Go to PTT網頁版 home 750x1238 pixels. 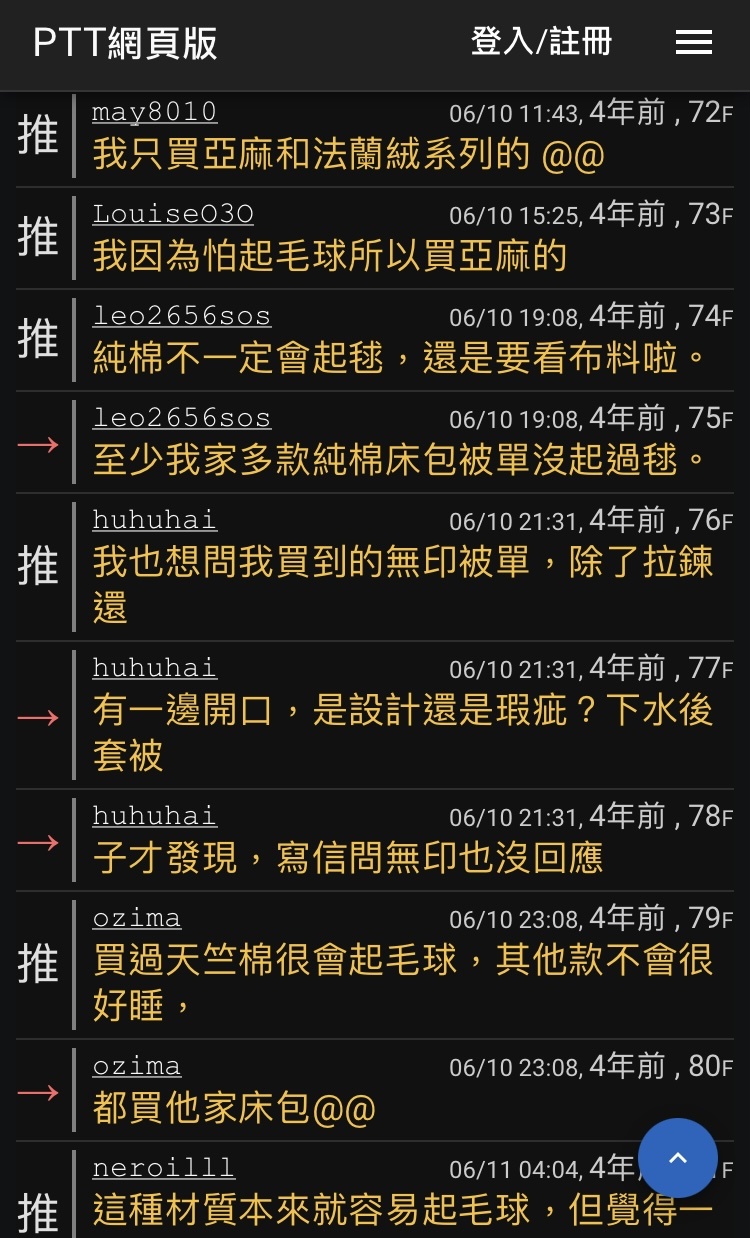click(125, 43)
